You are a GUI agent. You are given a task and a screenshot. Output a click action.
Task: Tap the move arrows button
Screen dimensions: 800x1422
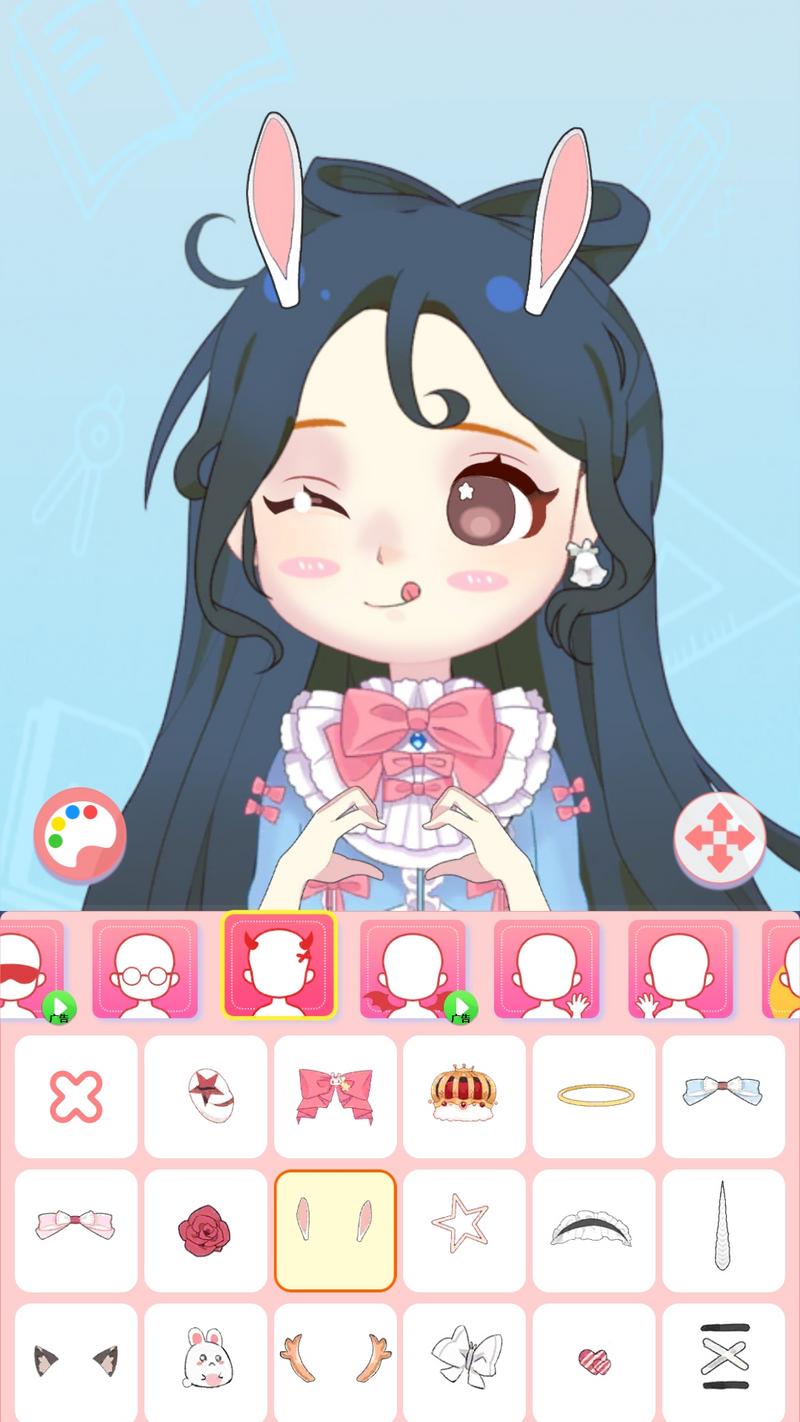pos(719,838)
